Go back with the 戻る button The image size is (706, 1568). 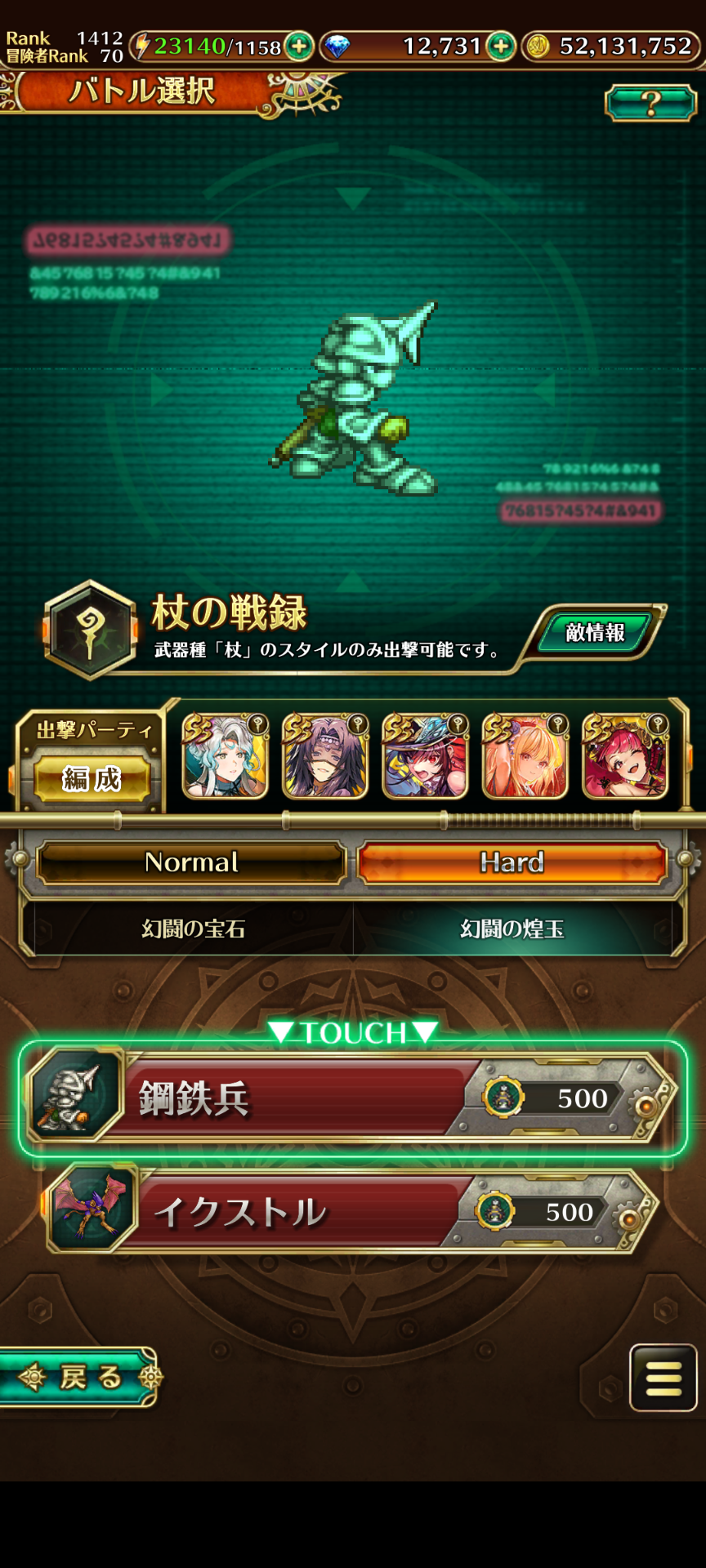(78, 1377)
